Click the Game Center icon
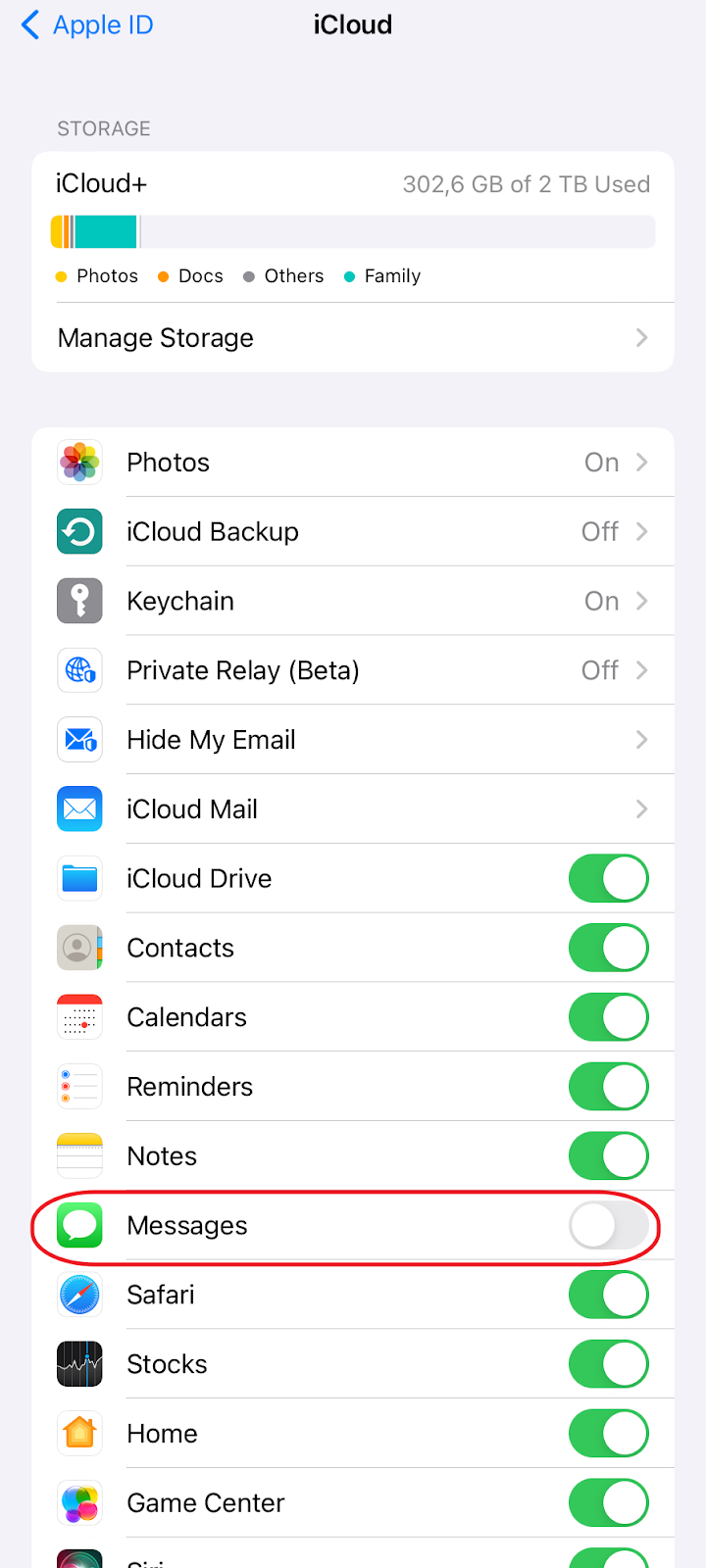The image size is (706, 1568). pos(79,1502)
